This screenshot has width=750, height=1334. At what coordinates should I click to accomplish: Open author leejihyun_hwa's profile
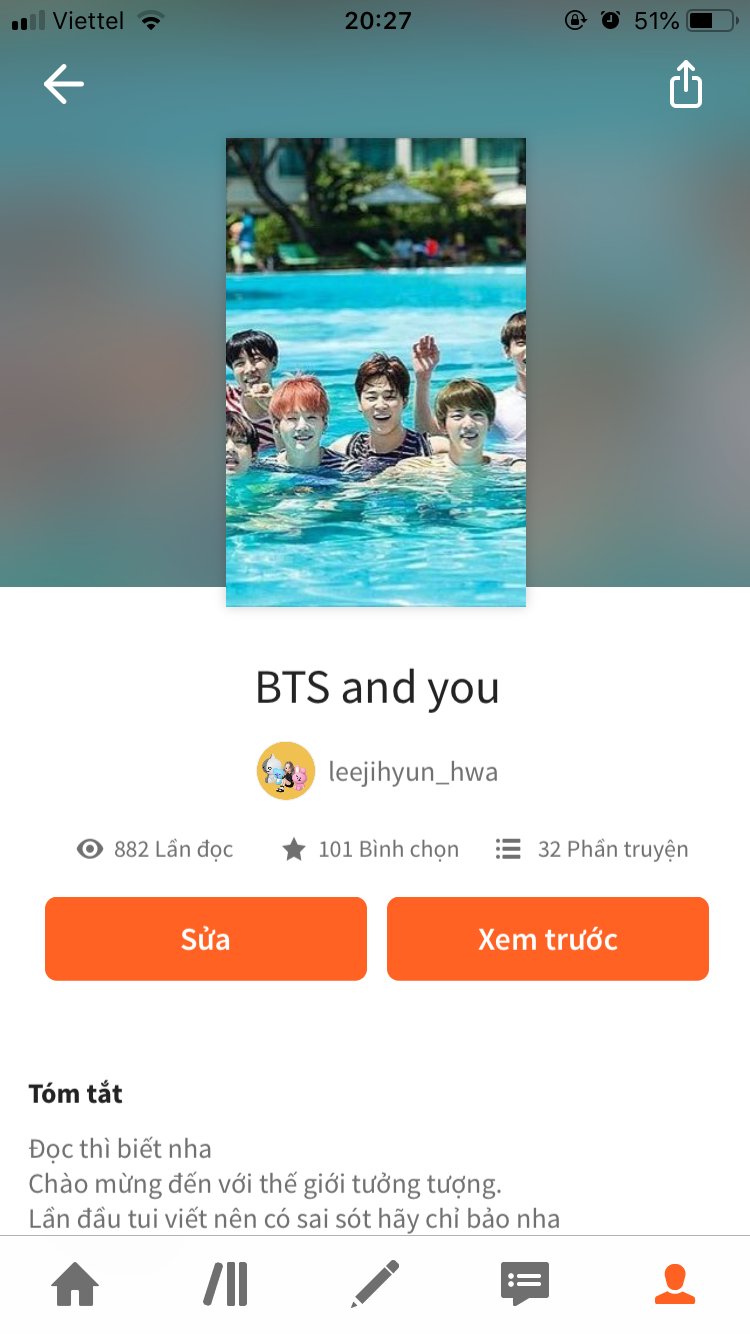click(378, 771)
